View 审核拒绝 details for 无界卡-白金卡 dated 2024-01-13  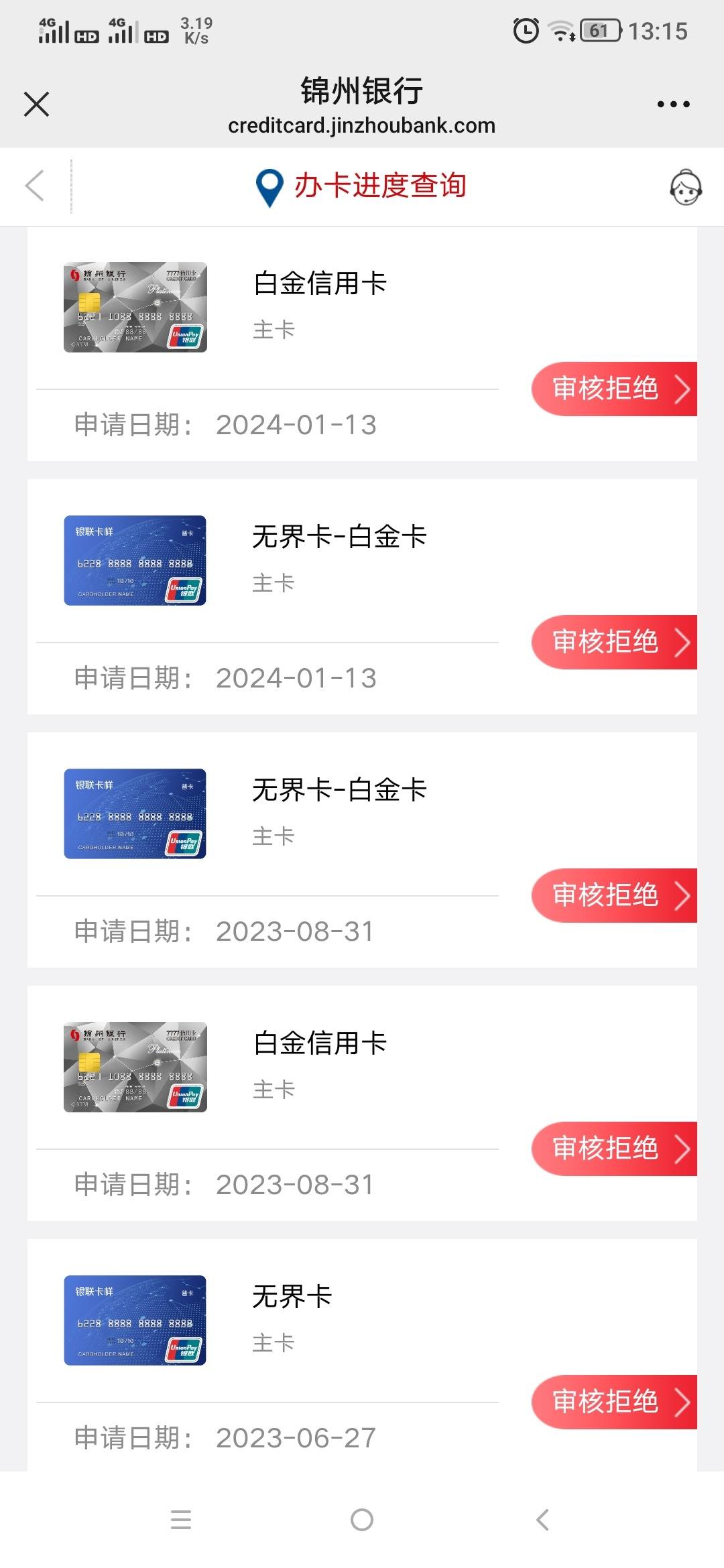[x=614, y=642]
